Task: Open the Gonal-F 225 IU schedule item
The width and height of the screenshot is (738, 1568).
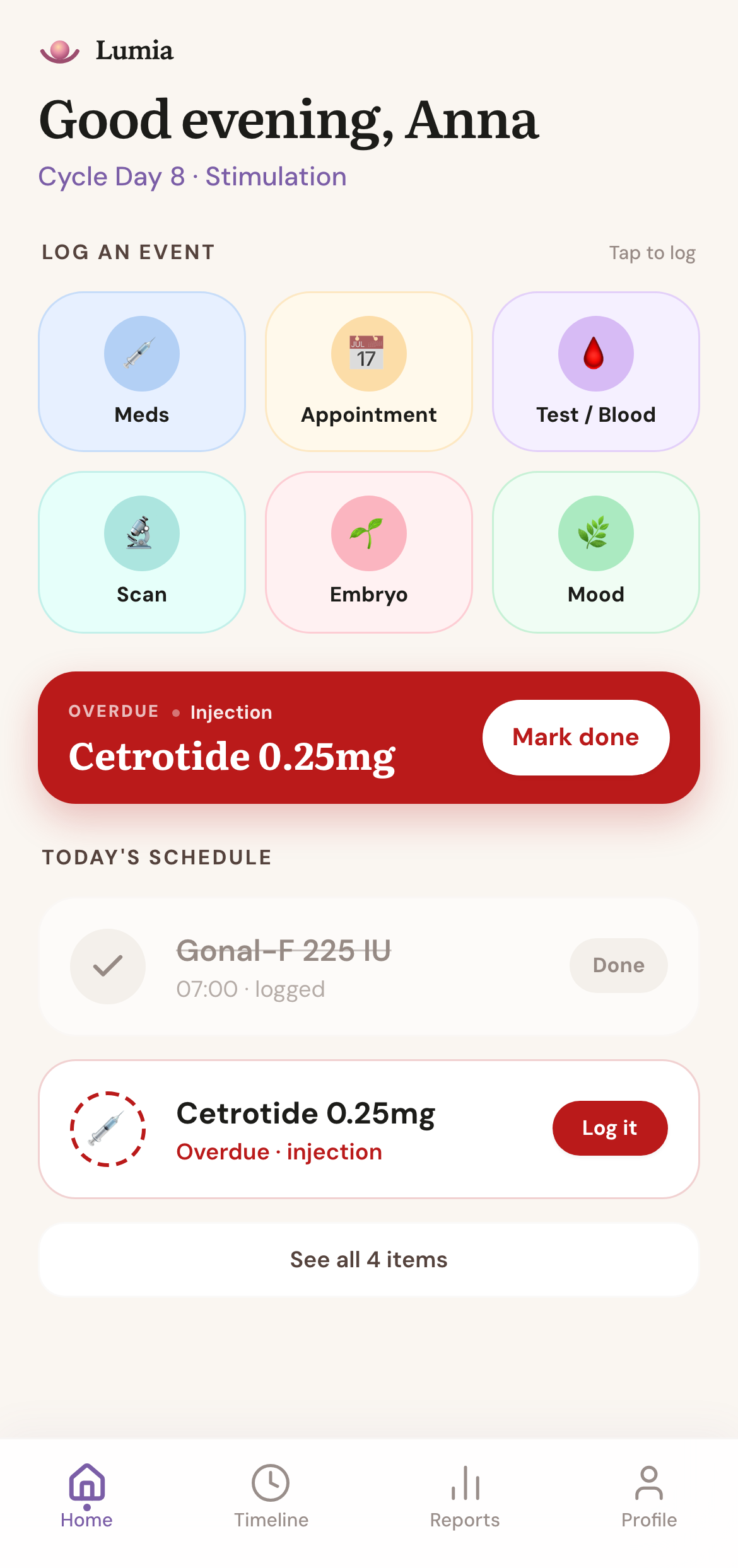Action: pos(369,967)
